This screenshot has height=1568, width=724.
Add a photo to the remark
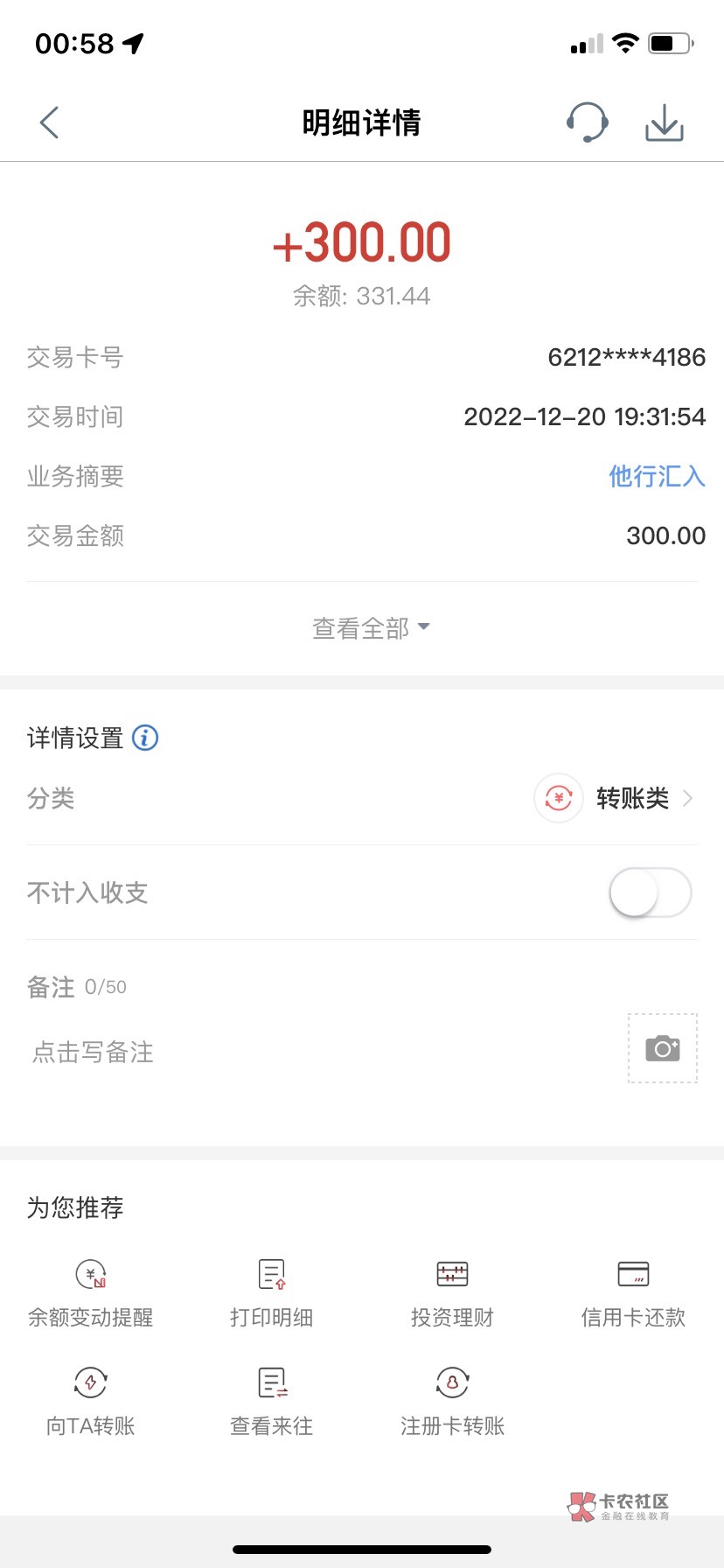point(663,1048)
